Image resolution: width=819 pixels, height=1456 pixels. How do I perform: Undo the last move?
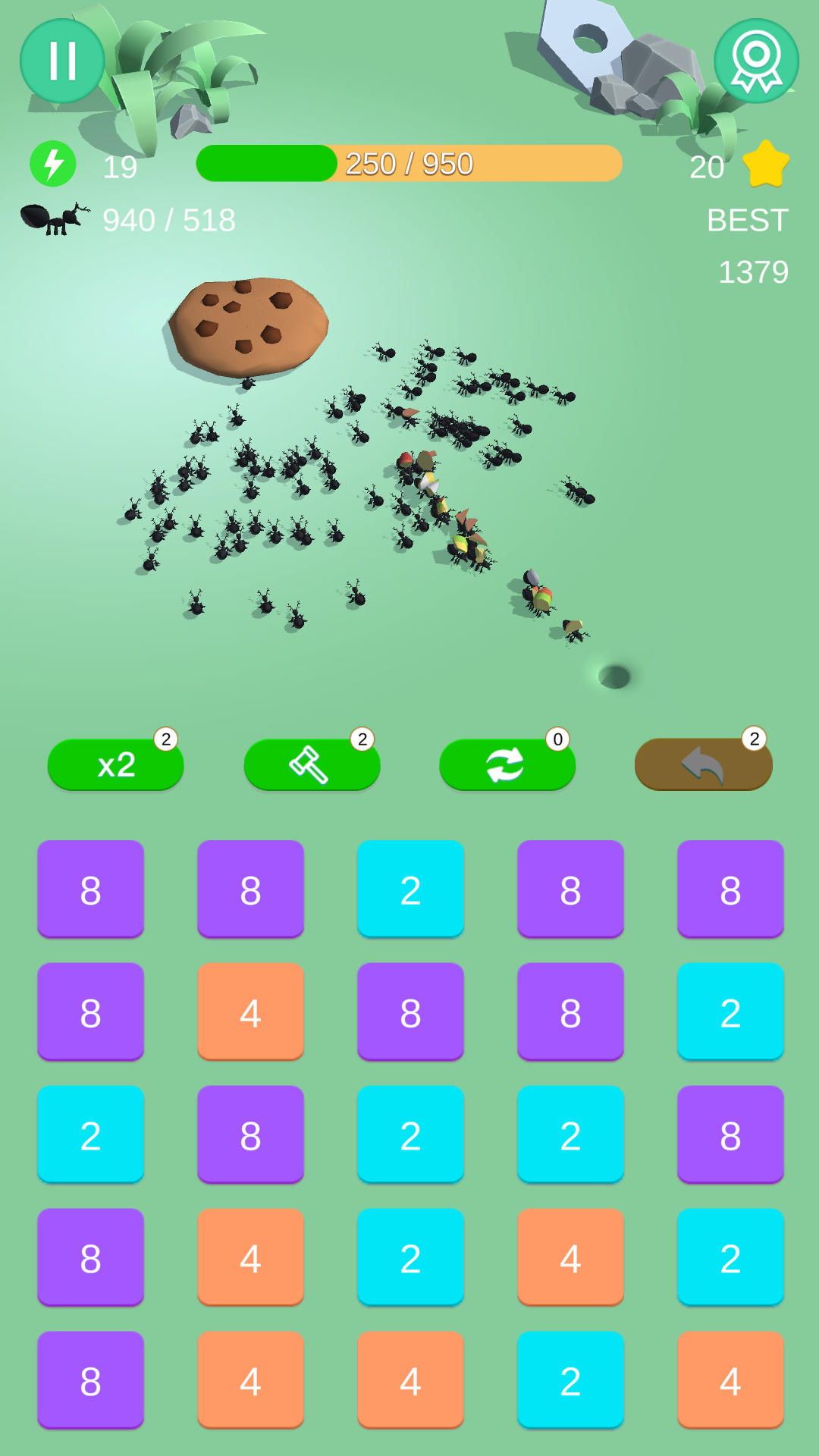coord(703,764)
